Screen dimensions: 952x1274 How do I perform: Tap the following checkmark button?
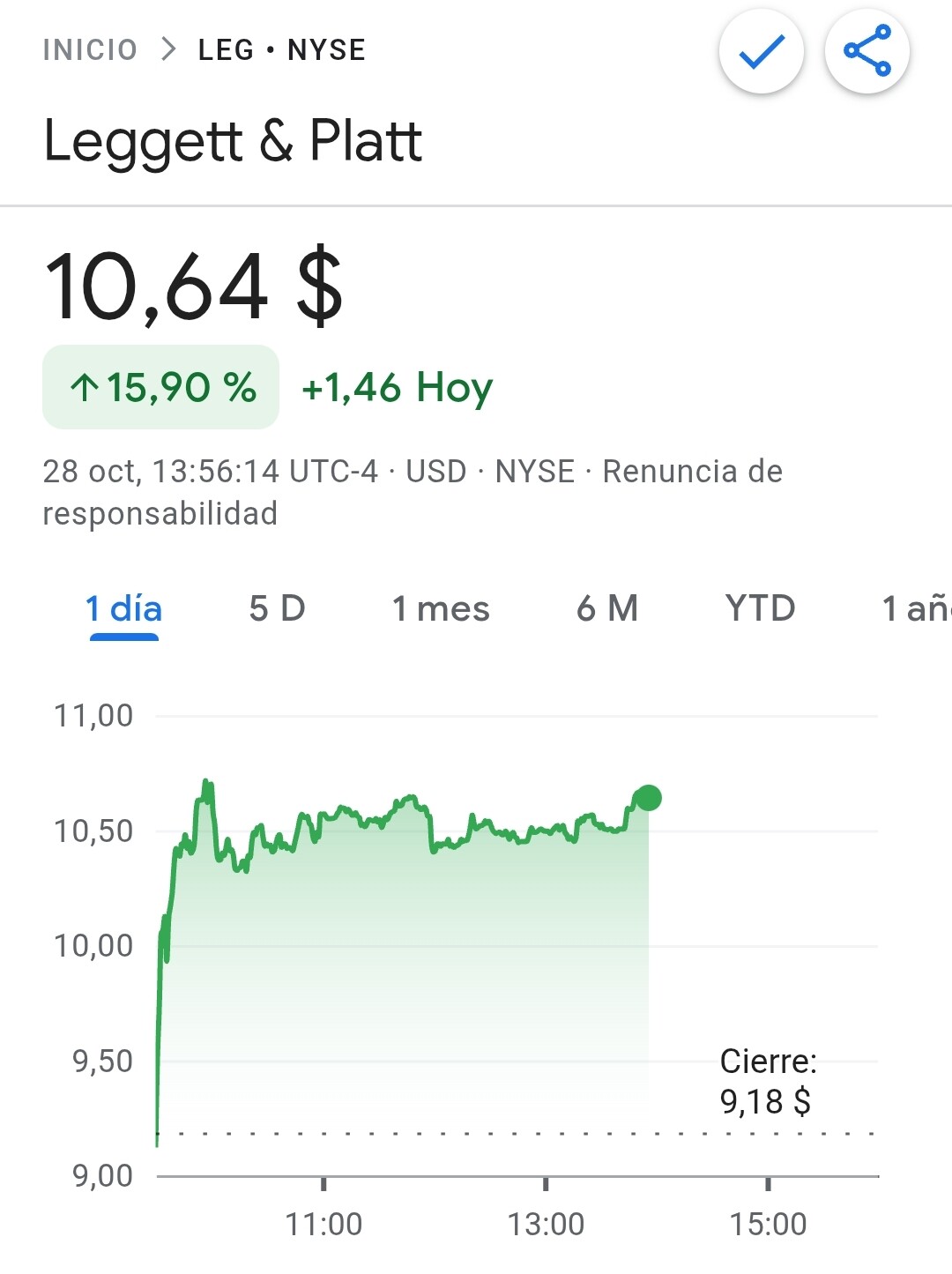(762, 52)
